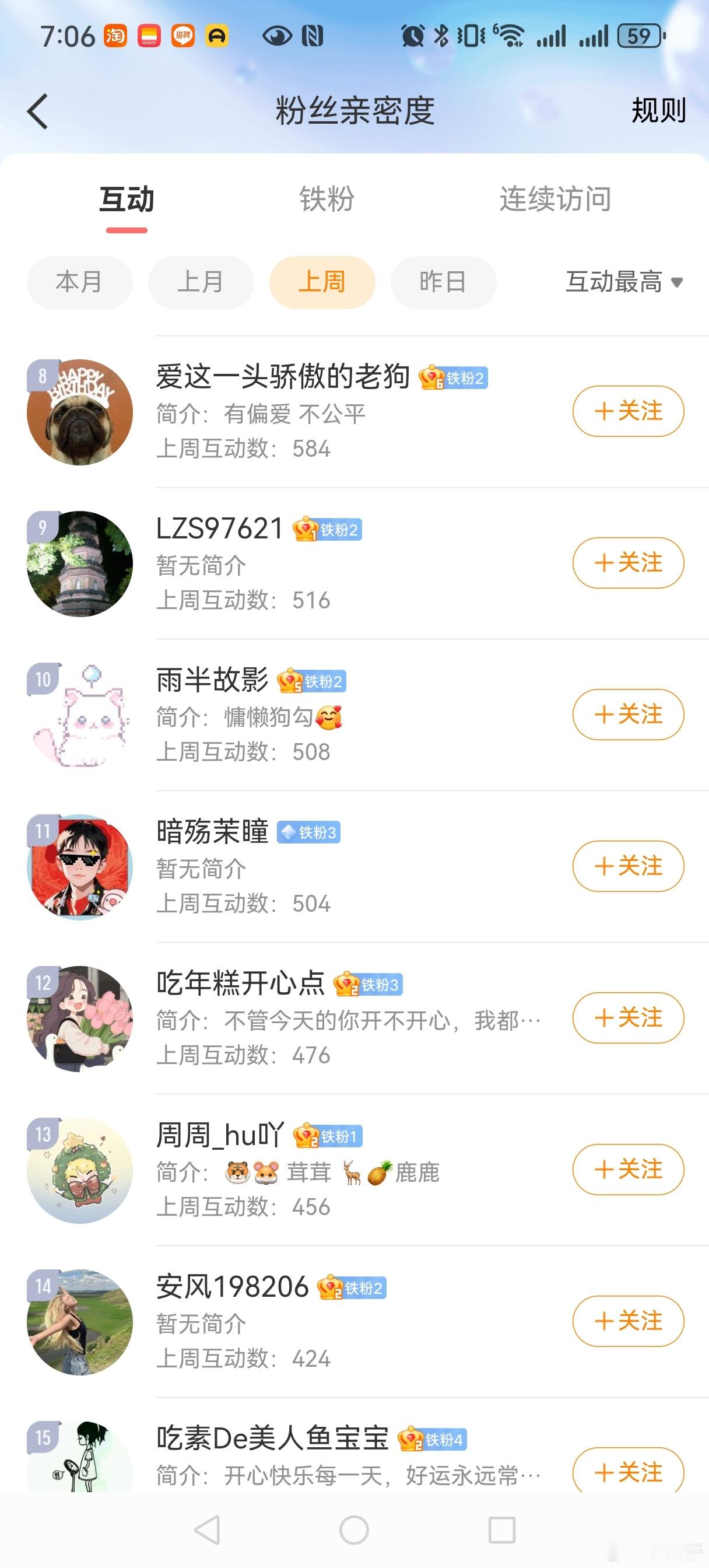The height and width of the screenshot is (1568, 709).
Task: Follow 周周_hu吖
Action: point(627,1168)
